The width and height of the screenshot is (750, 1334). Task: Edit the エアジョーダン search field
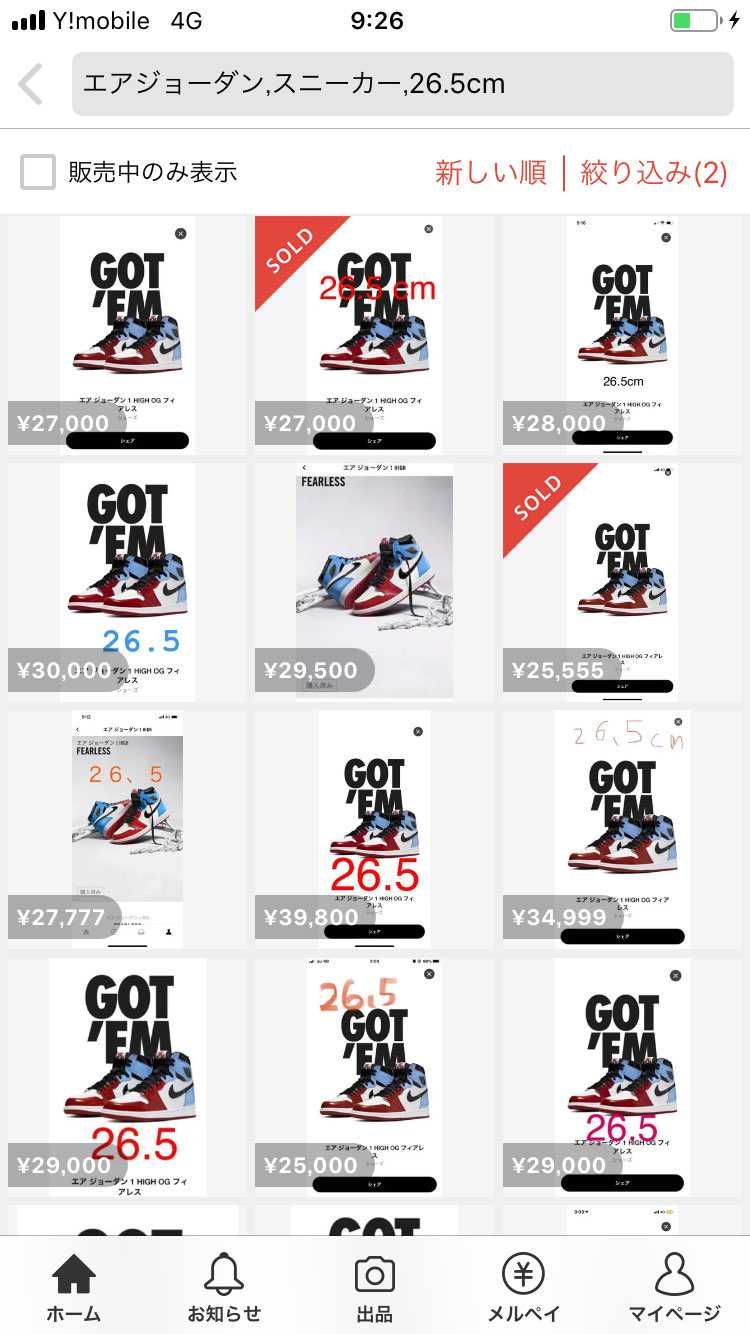(x=402, y=84)
